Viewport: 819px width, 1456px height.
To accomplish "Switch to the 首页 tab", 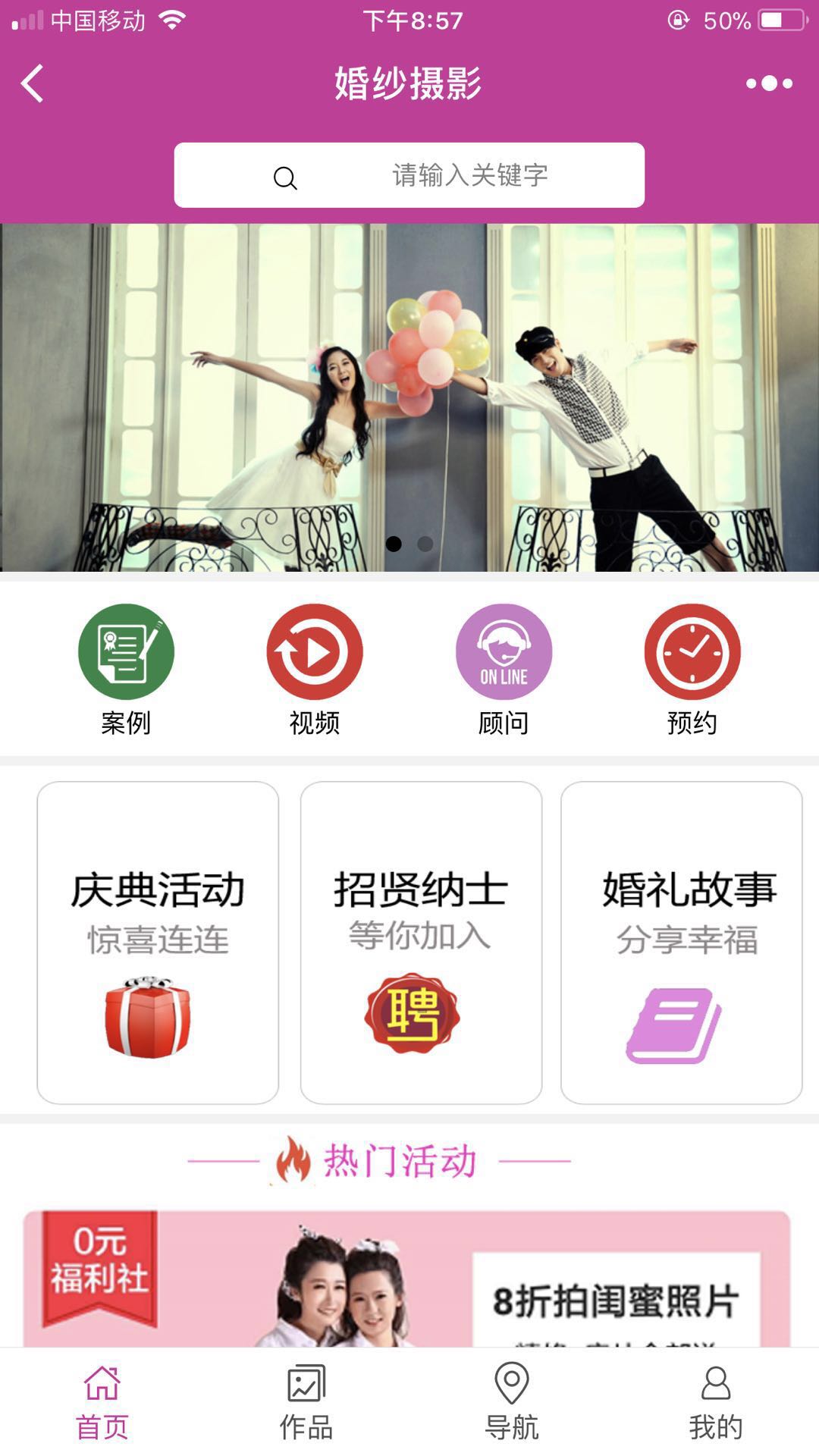I will (x=102, y=1403).
